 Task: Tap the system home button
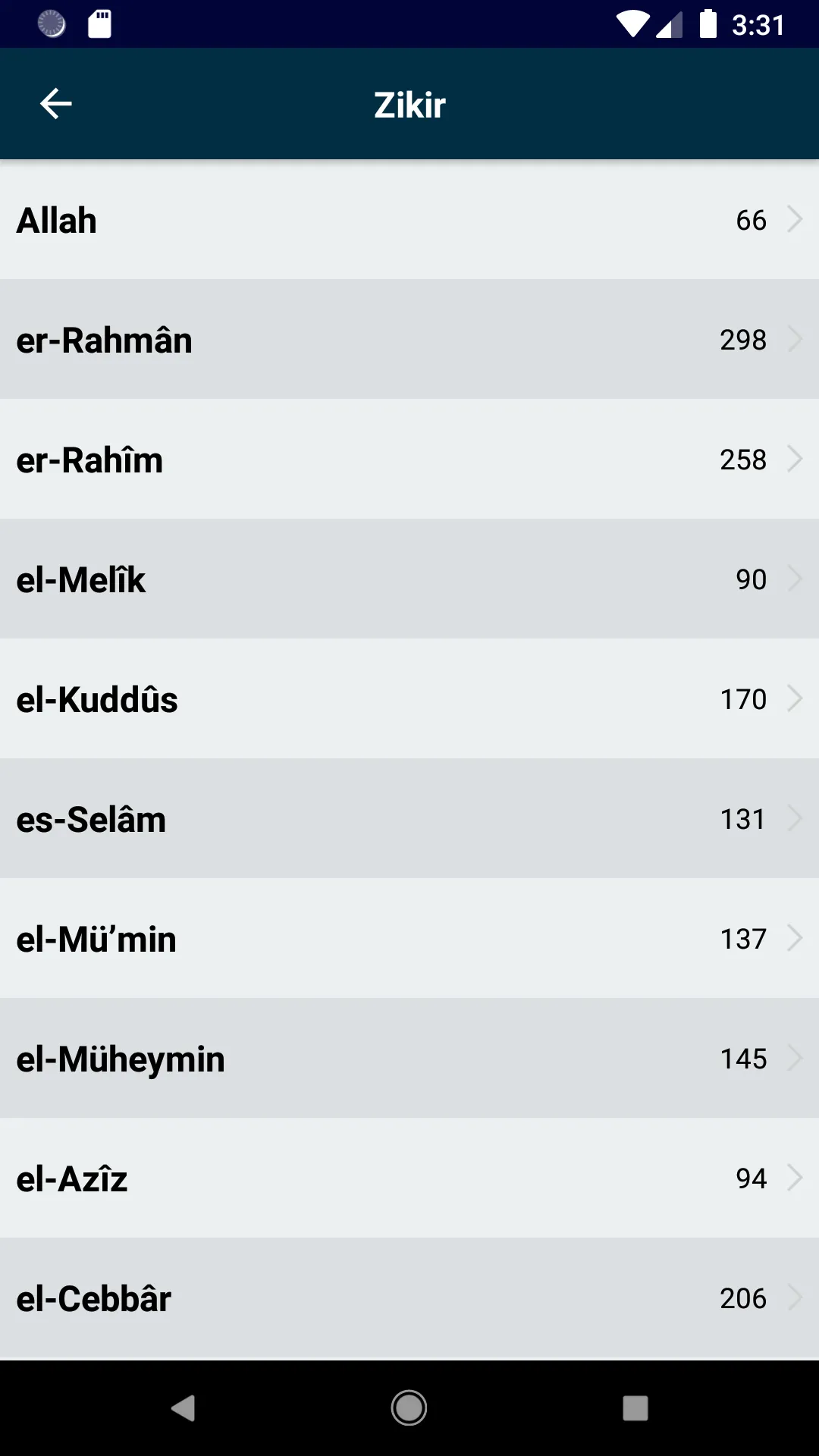click(409, 1408)
